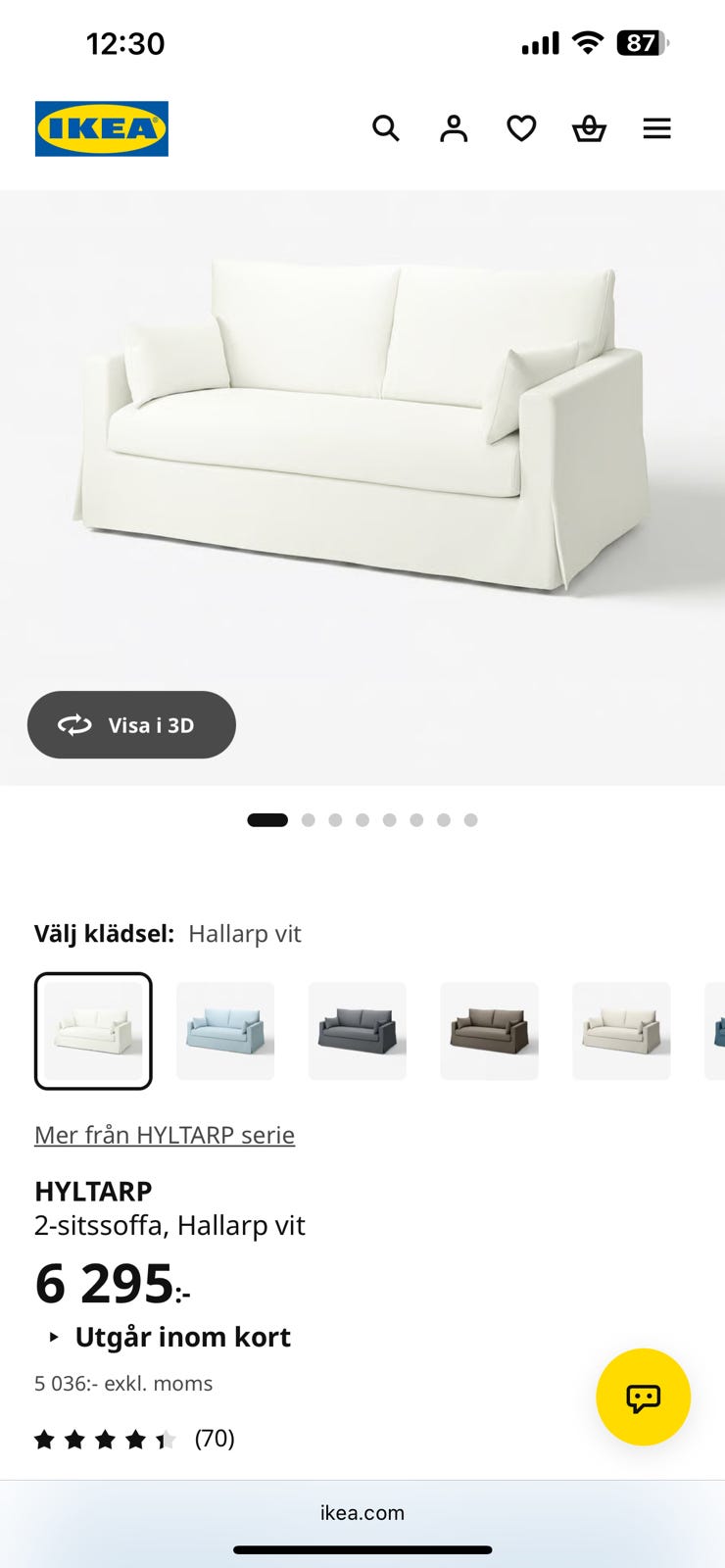Open the favourites heart icon
Screen dimensions: 725x1568
(x=521, y=128)
